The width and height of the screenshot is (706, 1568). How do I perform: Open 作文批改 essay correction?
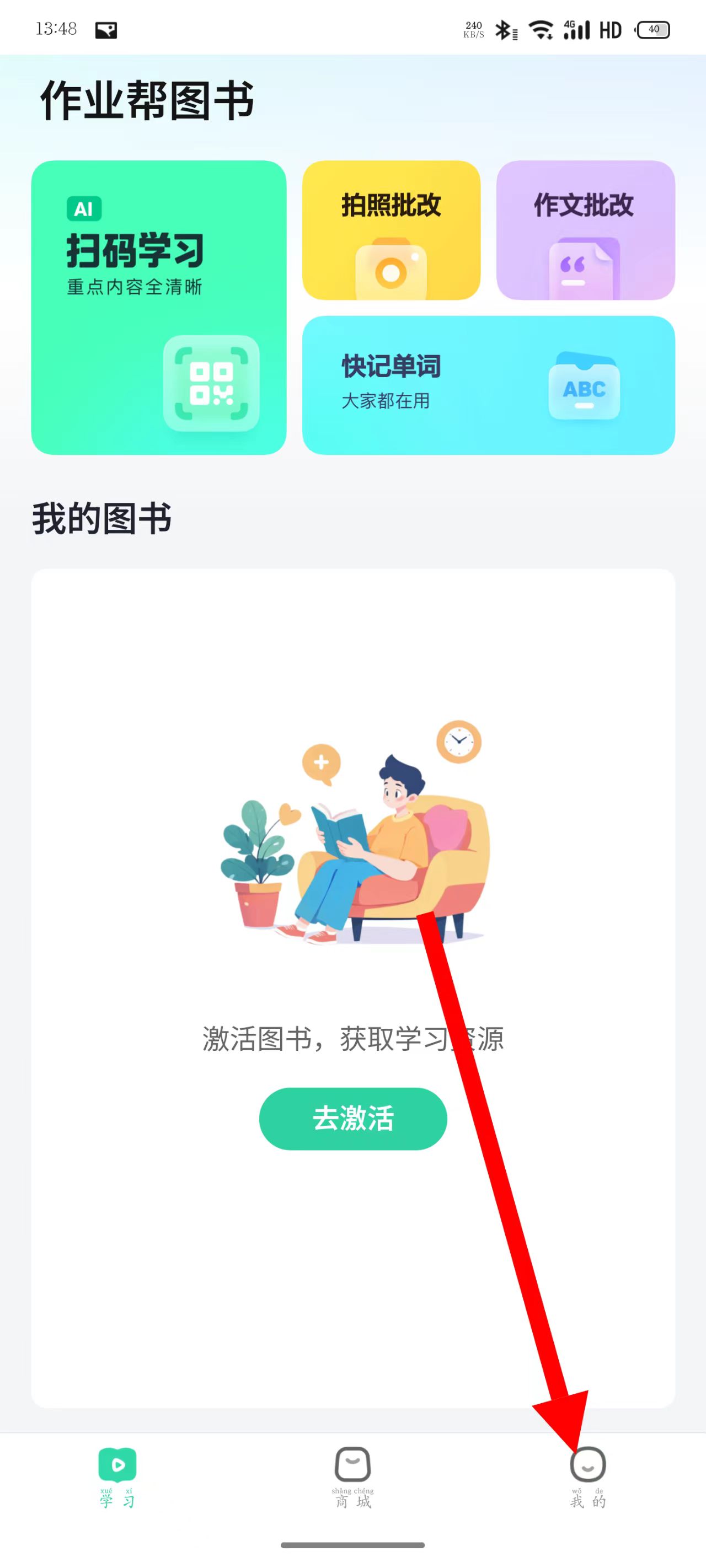[585, 230]
